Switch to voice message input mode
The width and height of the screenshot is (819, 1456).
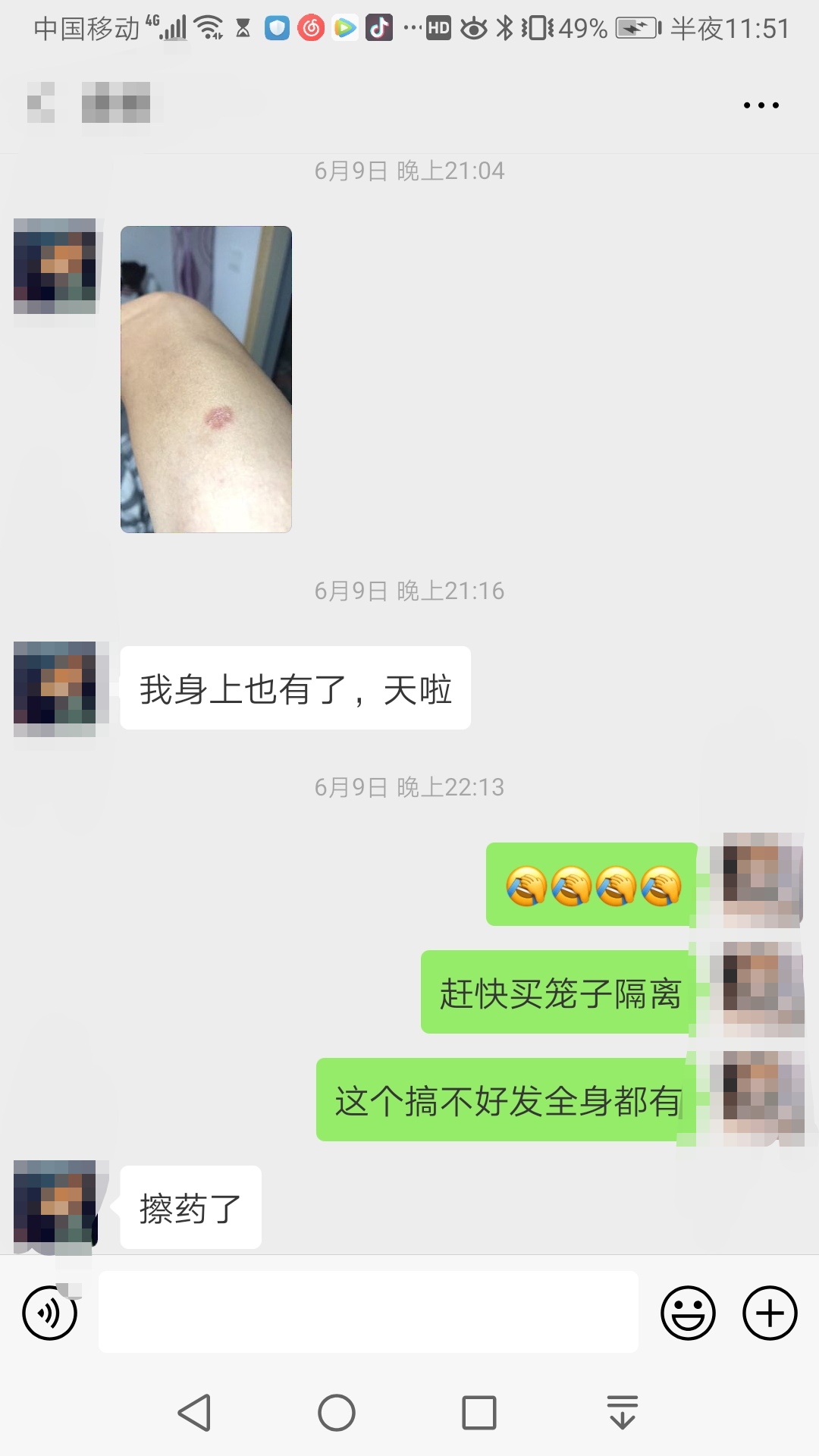pos(49,1313)
